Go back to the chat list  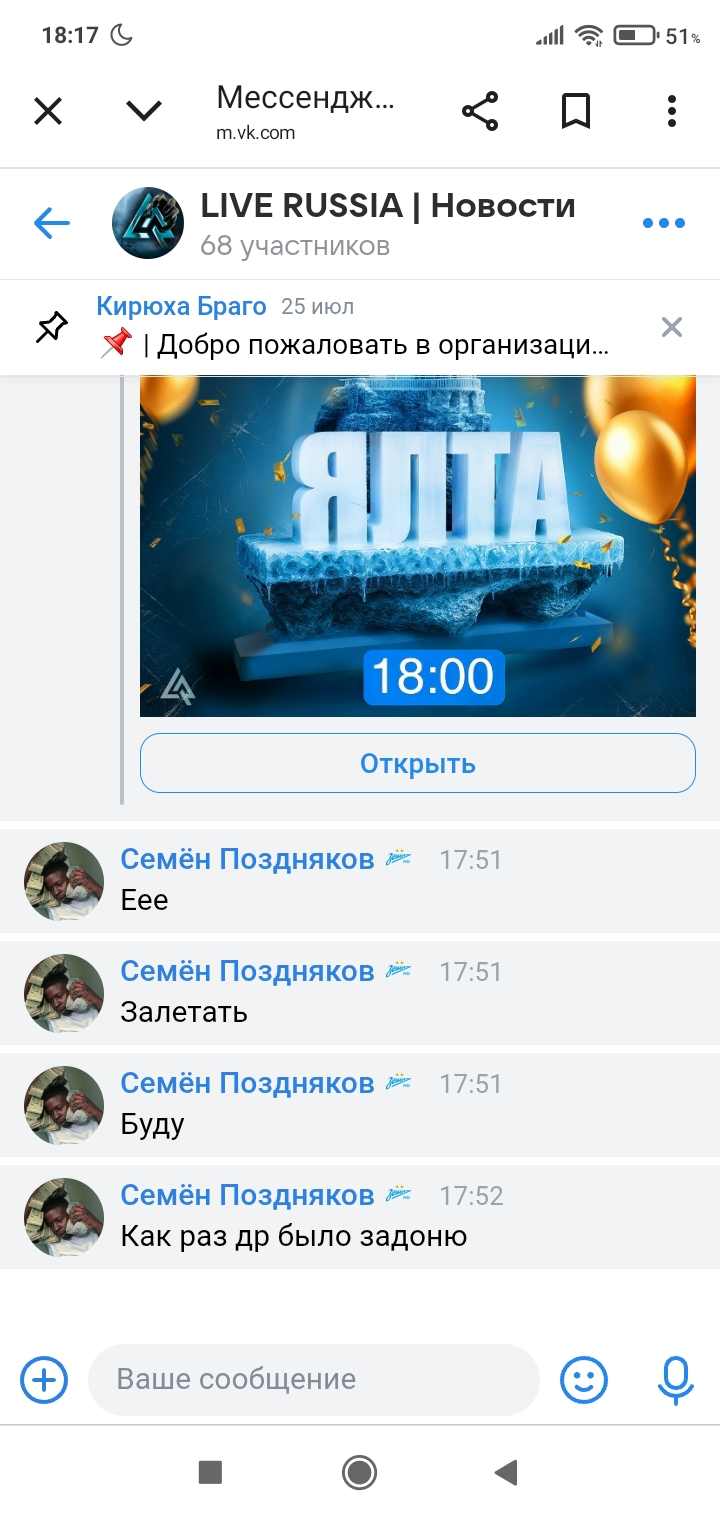click(52, 223)
